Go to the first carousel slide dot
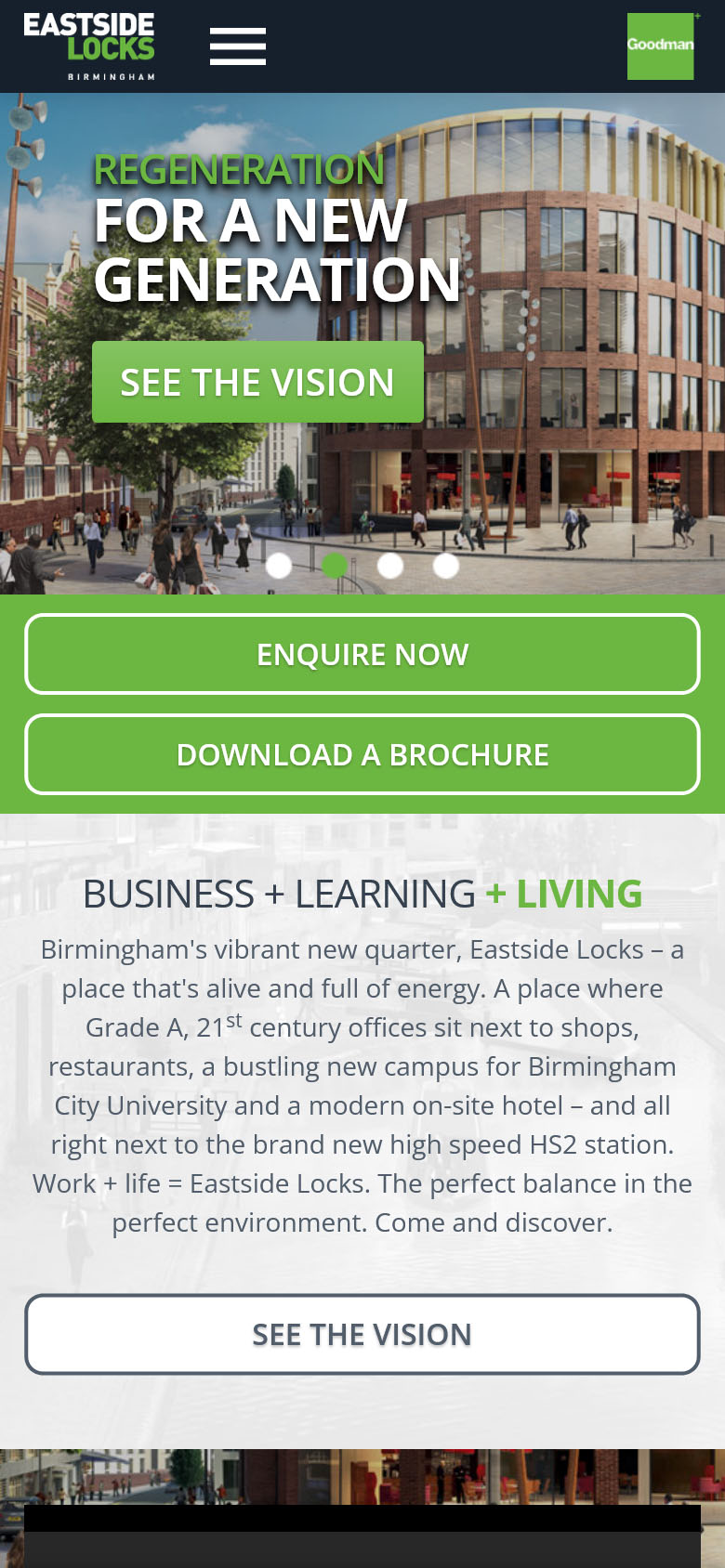This screenshot has height=1568, width=725. coord(279,565)
